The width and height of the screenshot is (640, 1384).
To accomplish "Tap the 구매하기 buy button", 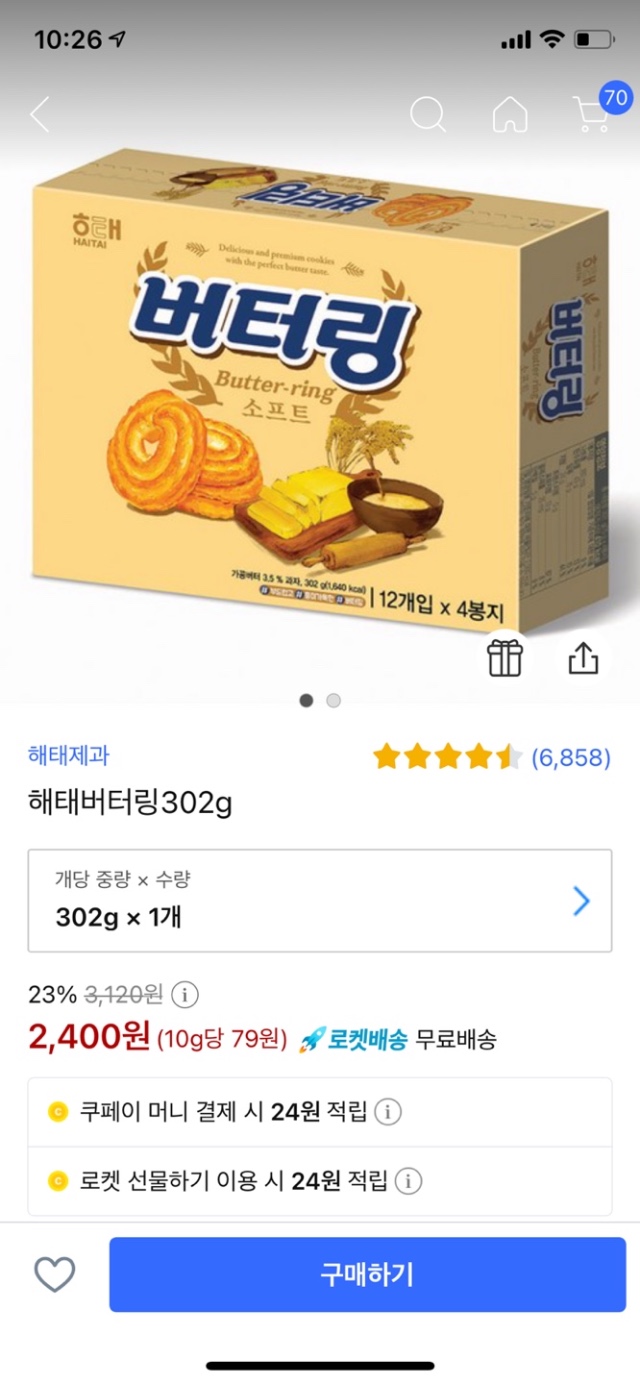I will 367,1274.
